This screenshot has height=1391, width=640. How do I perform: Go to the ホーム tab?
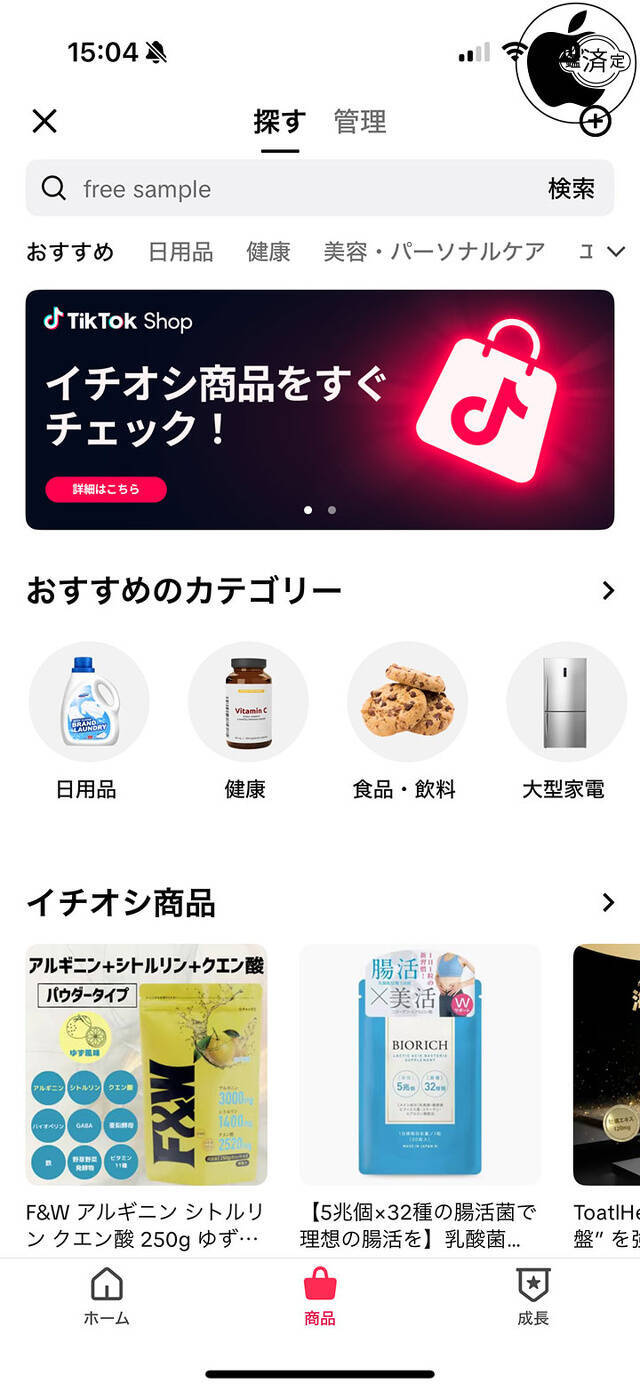click(106, 1296)
